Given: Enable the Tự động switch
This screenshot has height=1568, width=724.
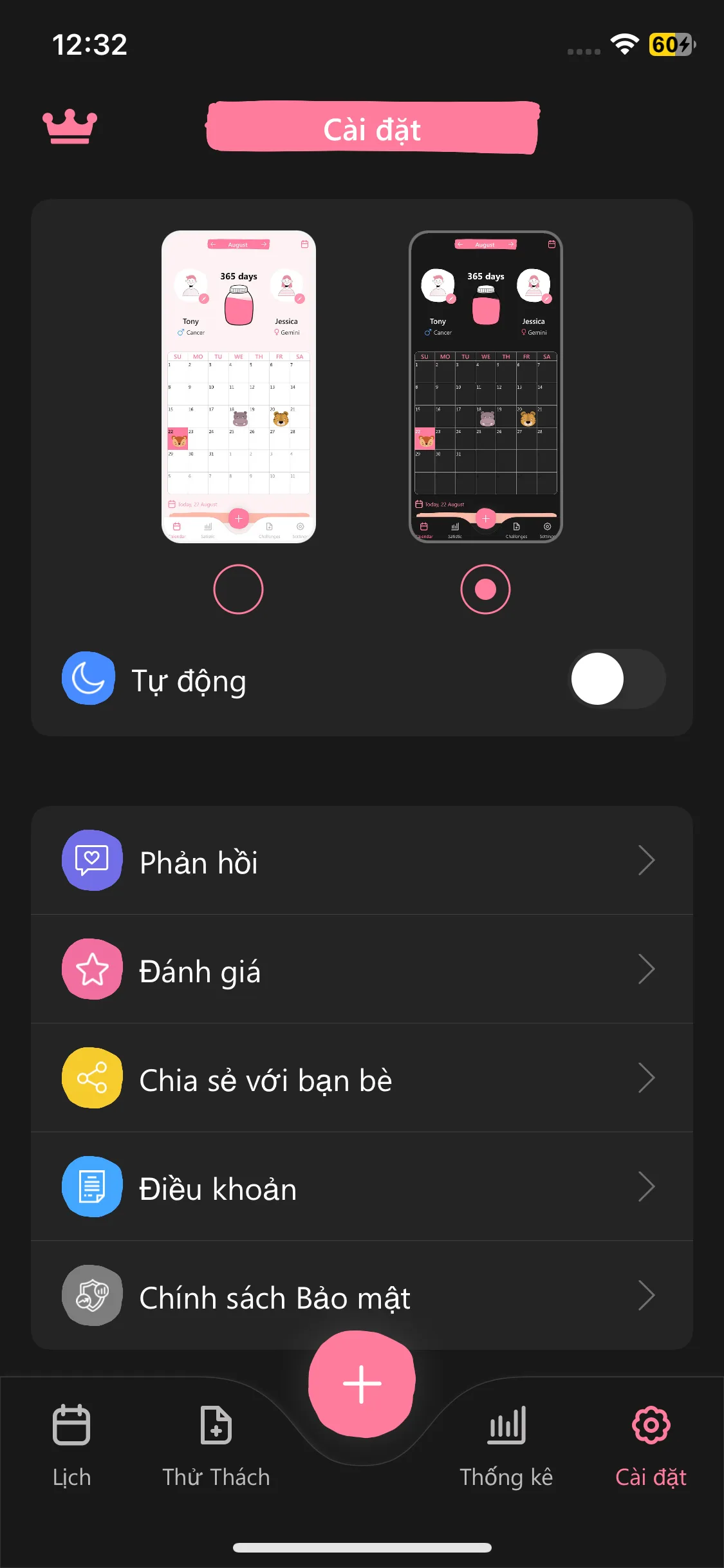Looking at the screenshot, I should click(x=617, y=678).
